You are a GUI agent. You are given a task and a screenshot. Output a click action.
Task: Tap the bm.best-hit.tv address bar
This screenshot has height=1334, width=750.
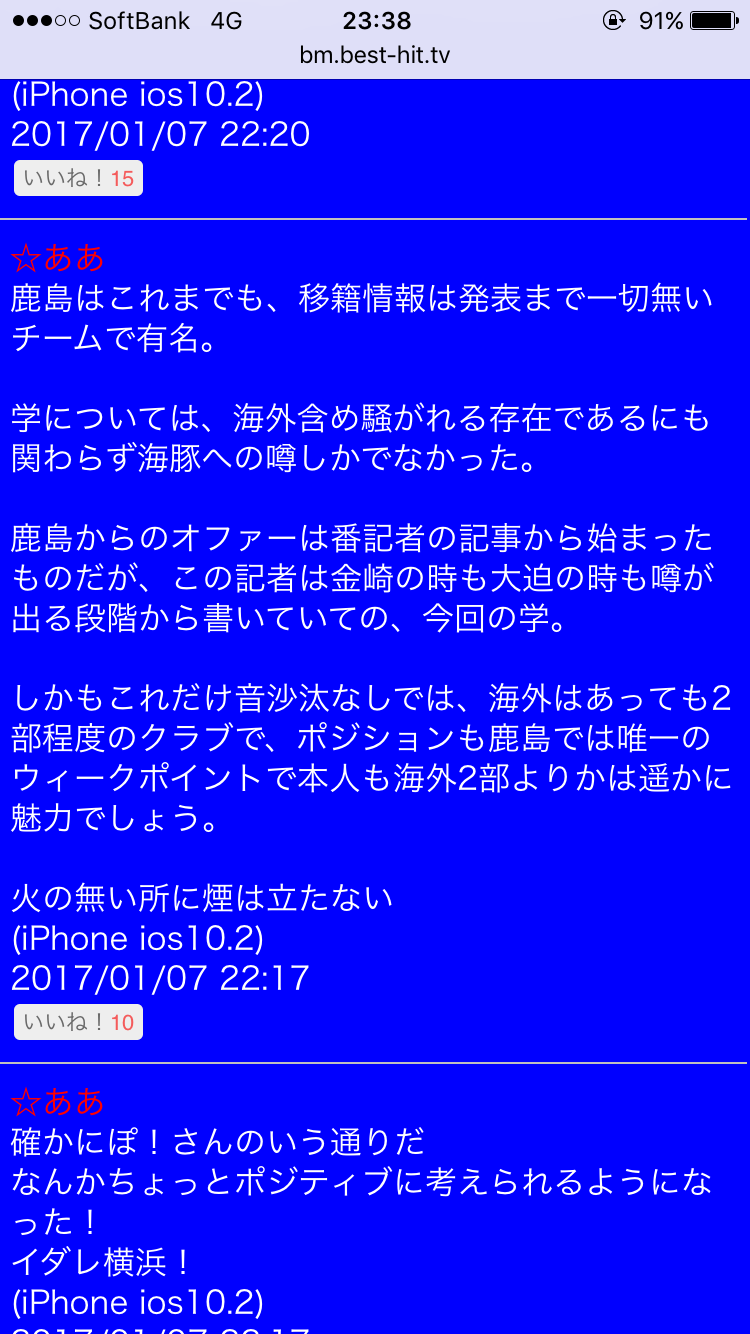point(375,55)
